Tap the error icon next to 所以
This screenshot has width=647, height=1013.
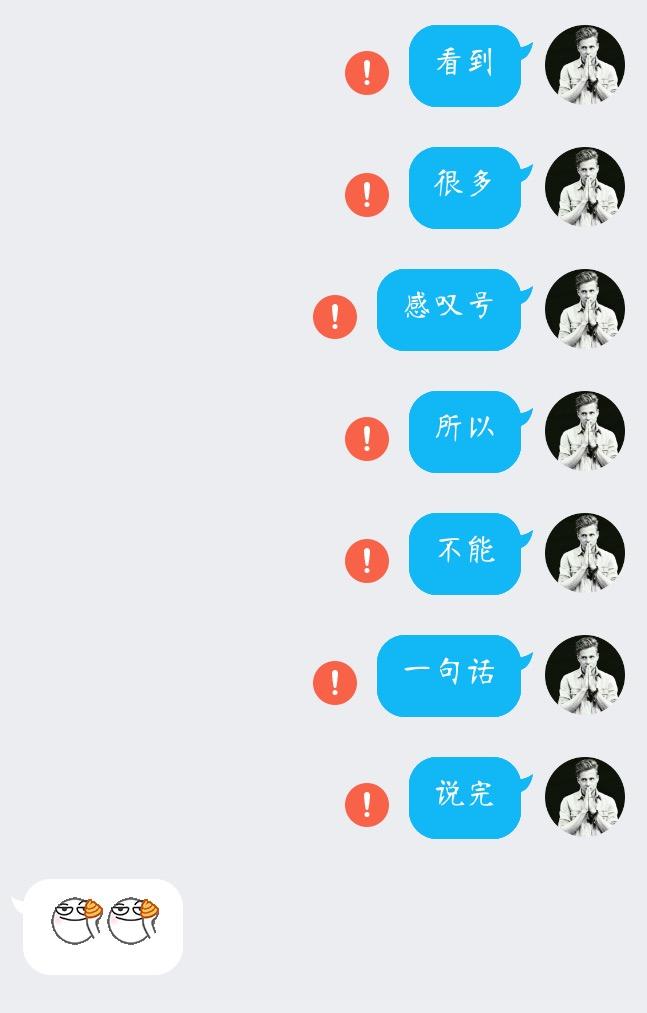367,439
